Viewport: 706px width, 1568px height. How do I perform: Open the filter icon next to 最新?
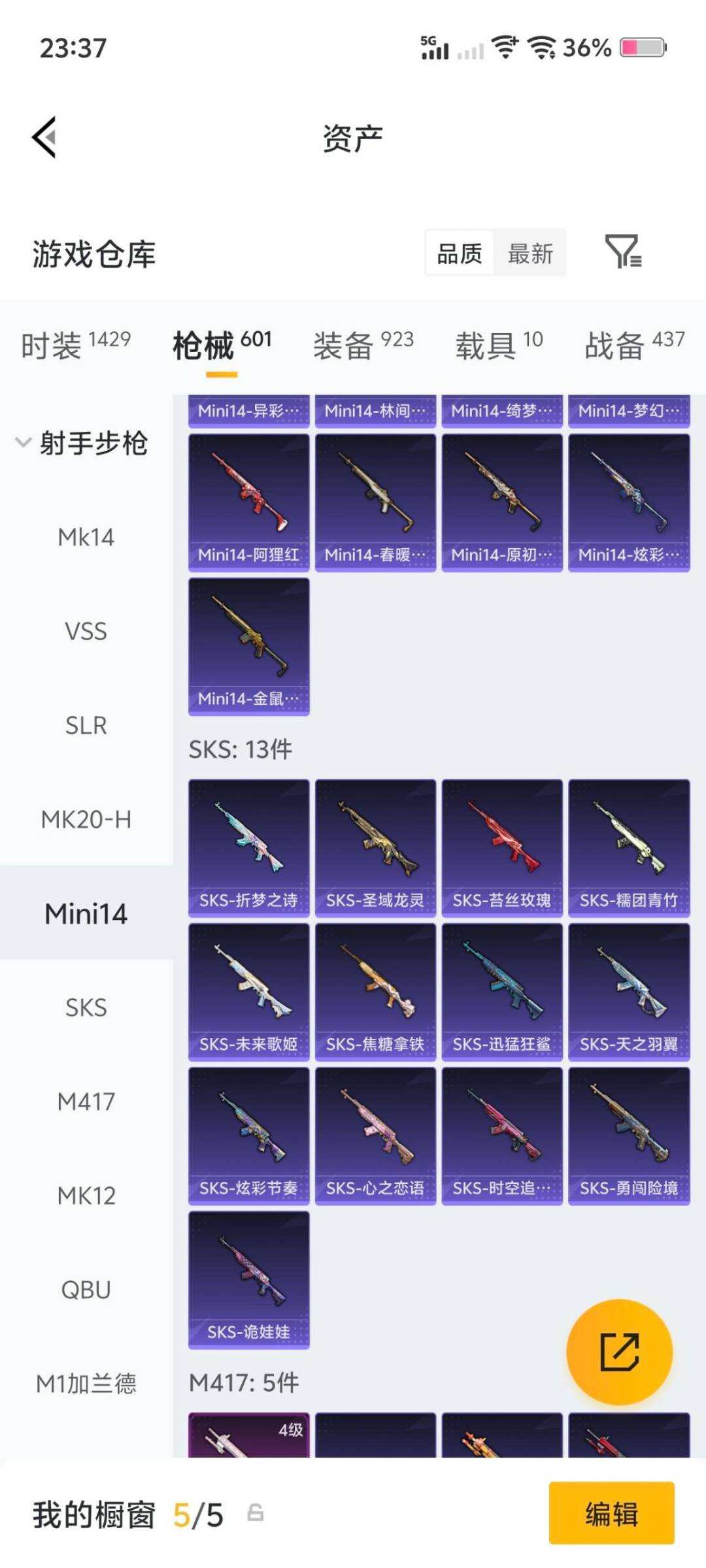[622, 252]
